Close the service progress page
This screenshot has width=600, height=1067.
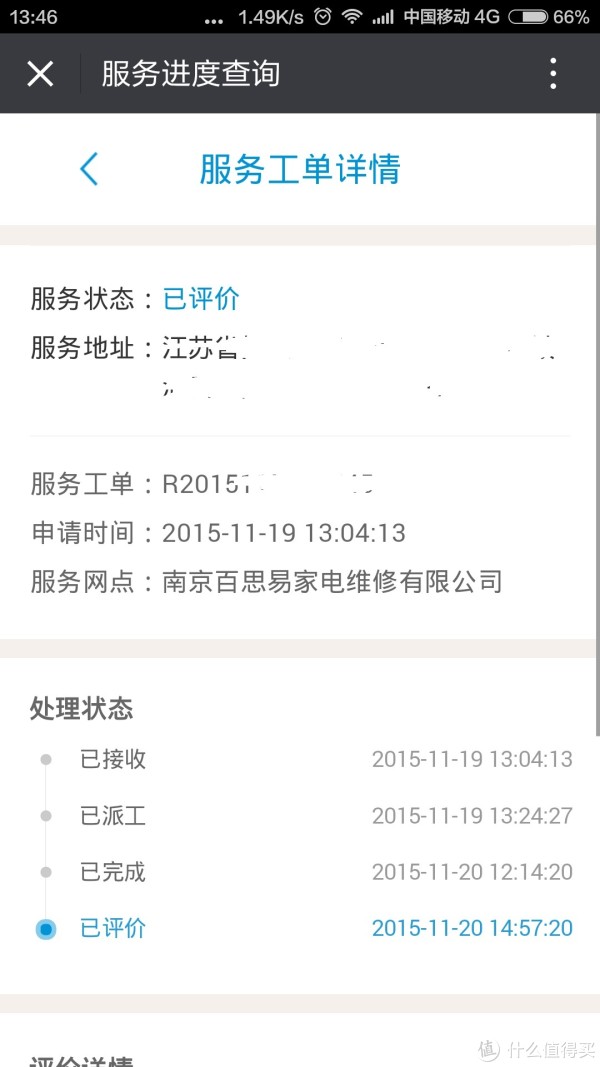coord(40,73)
